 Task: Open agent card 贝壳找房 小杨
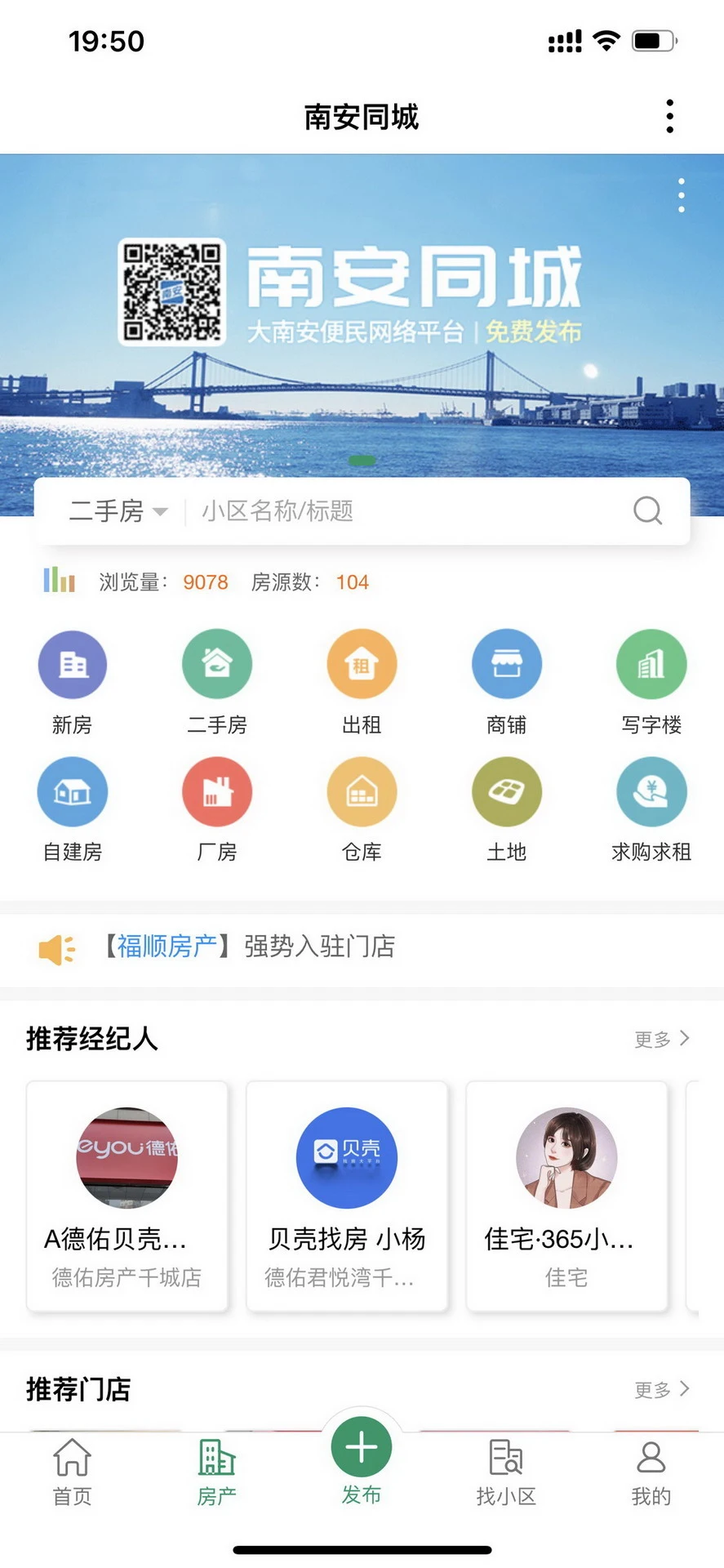(x=346, y=1196)
